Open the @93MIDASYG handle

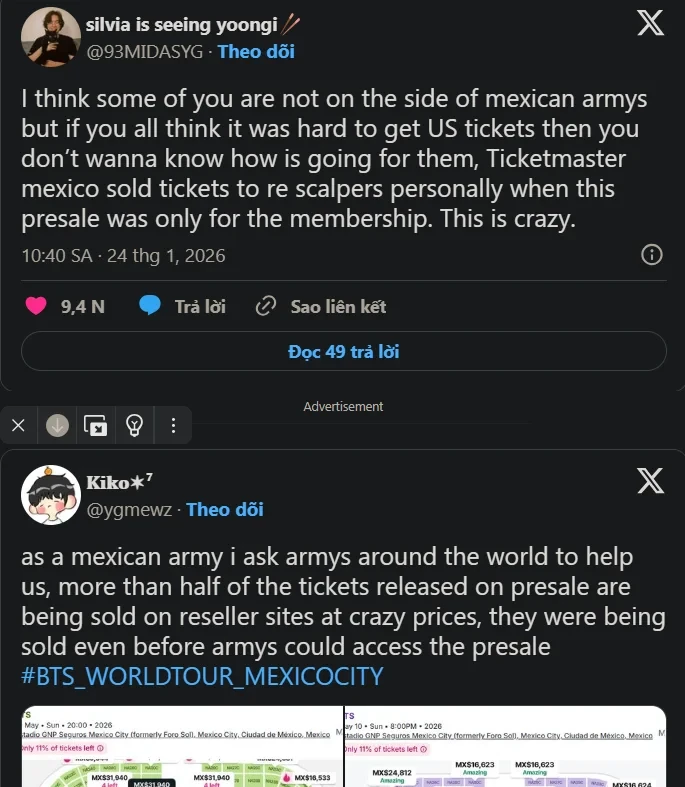coord(146,51)
